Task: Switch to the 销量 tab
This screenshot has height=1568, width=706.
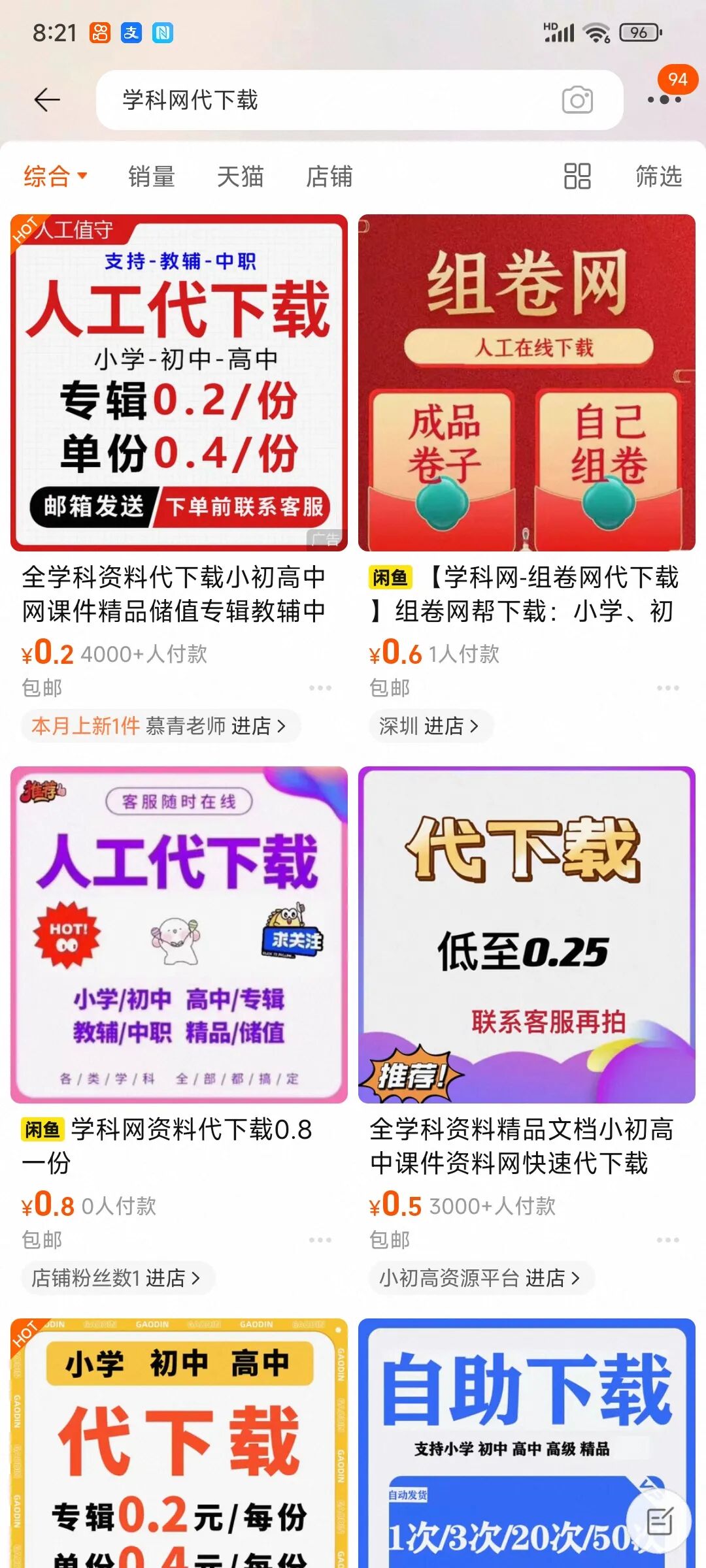Action: 151,176
